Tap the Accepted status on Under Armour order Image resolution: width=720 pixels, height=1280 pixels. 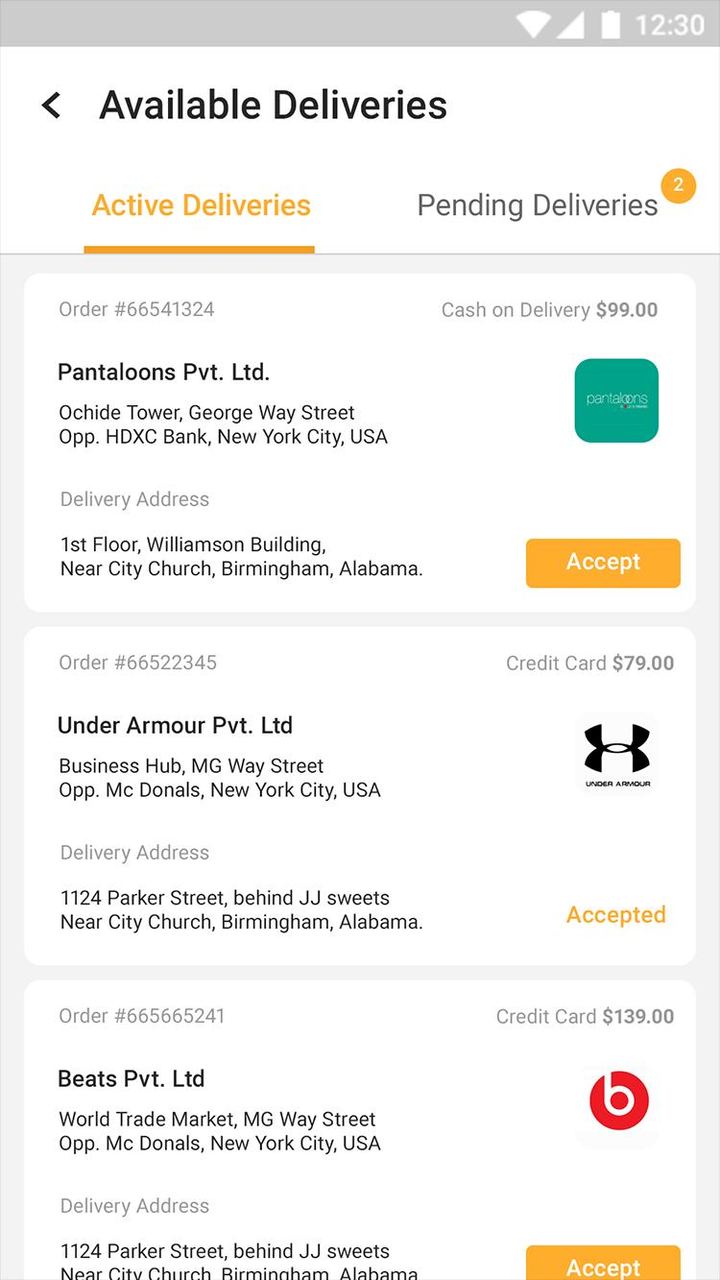(x=616, y=915)
